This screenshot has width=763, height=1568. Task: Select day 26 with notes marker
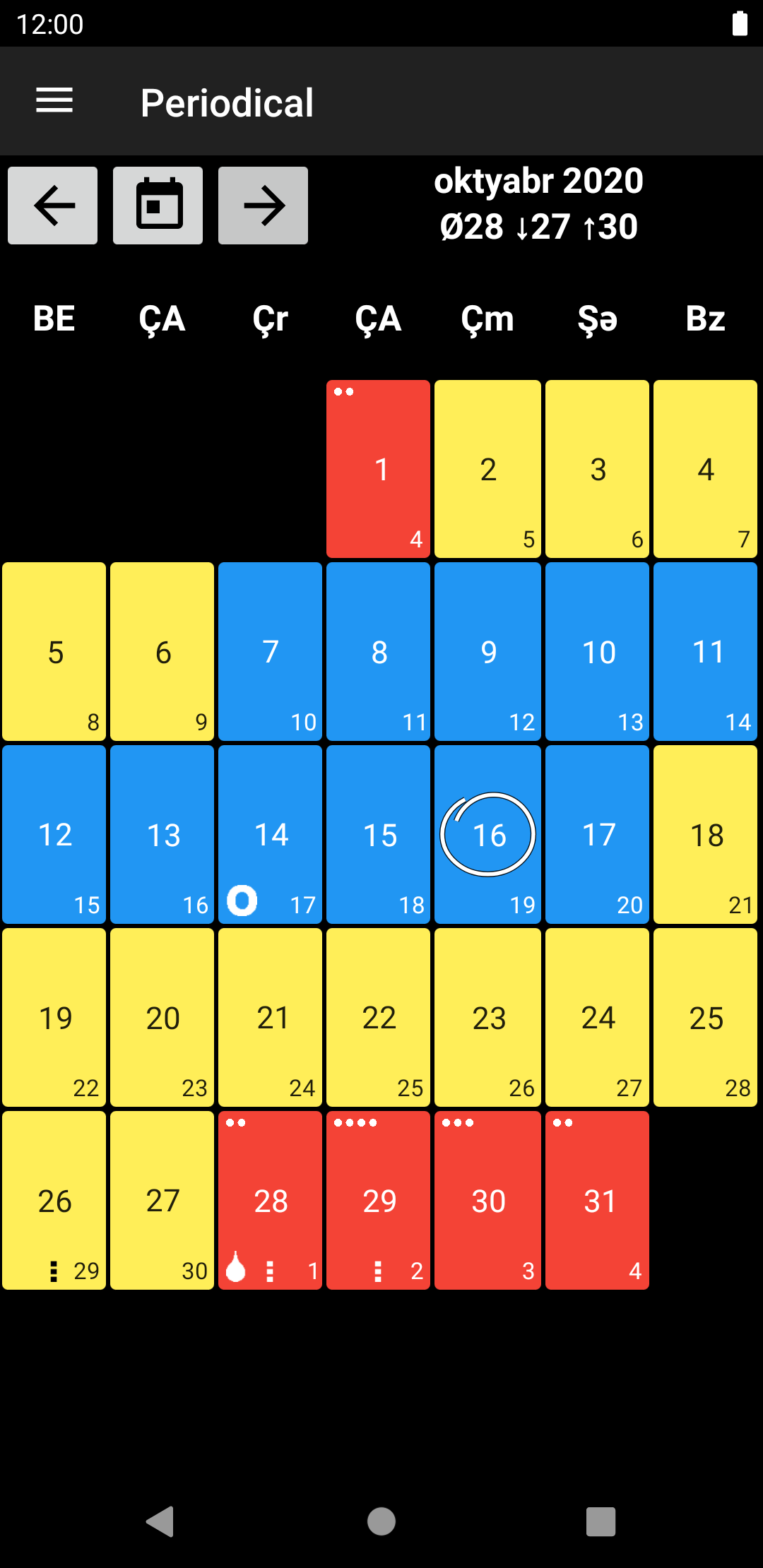tap(54, 1200)
